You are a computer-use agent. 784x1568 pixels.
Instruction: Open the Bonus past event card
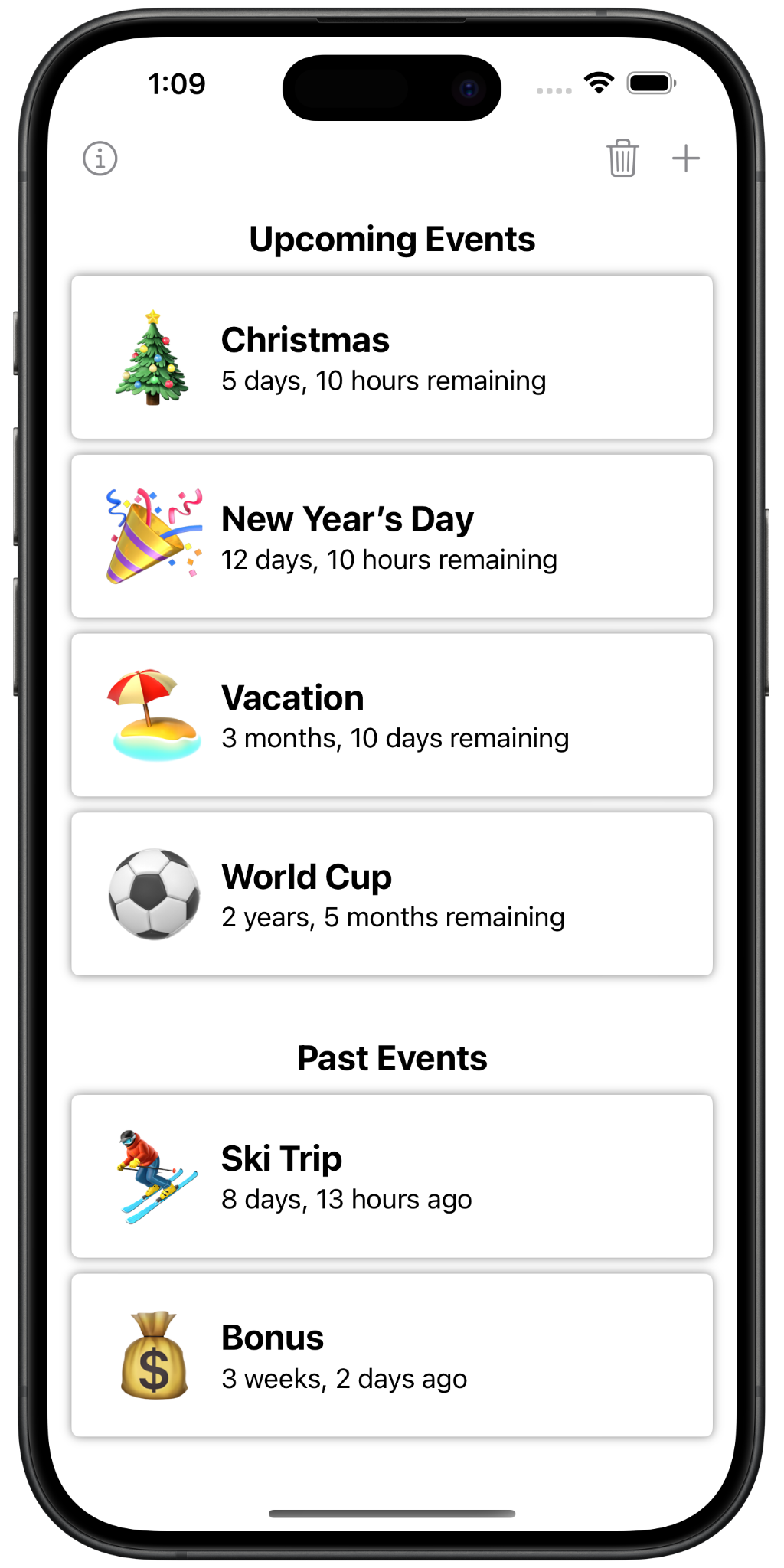coord(392,1355)
